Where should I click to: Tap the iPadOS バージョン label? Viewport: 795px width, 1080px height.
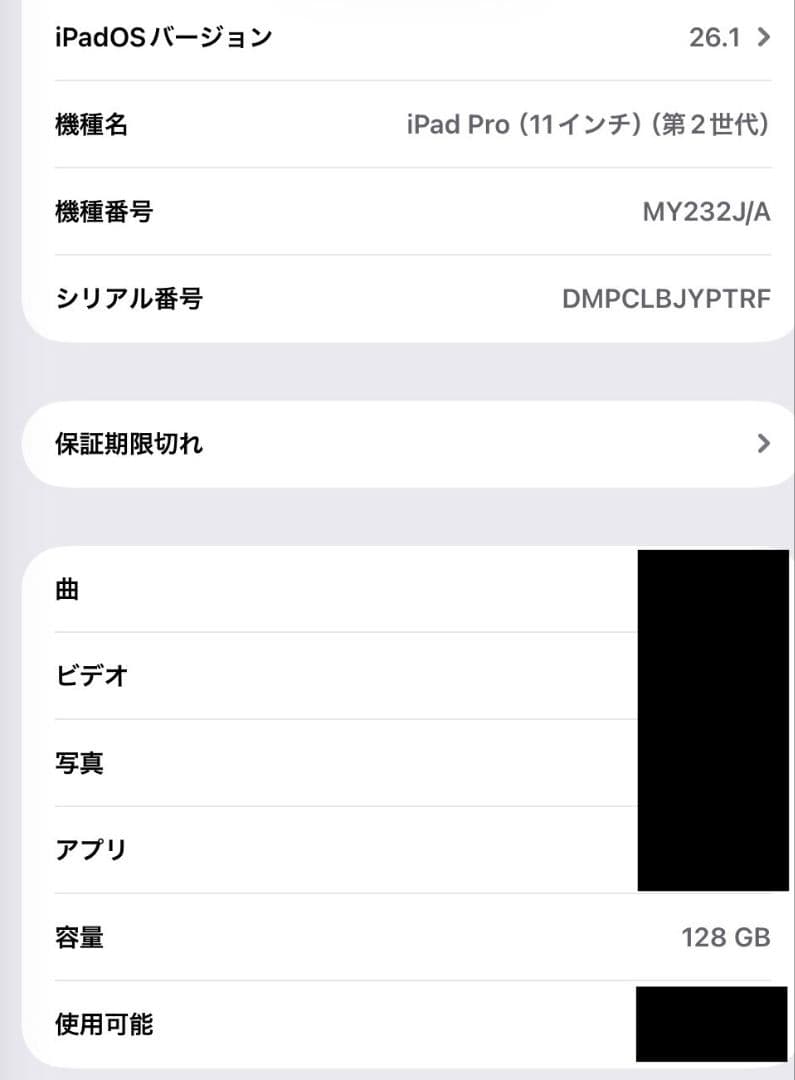click(x=163, y=37)
